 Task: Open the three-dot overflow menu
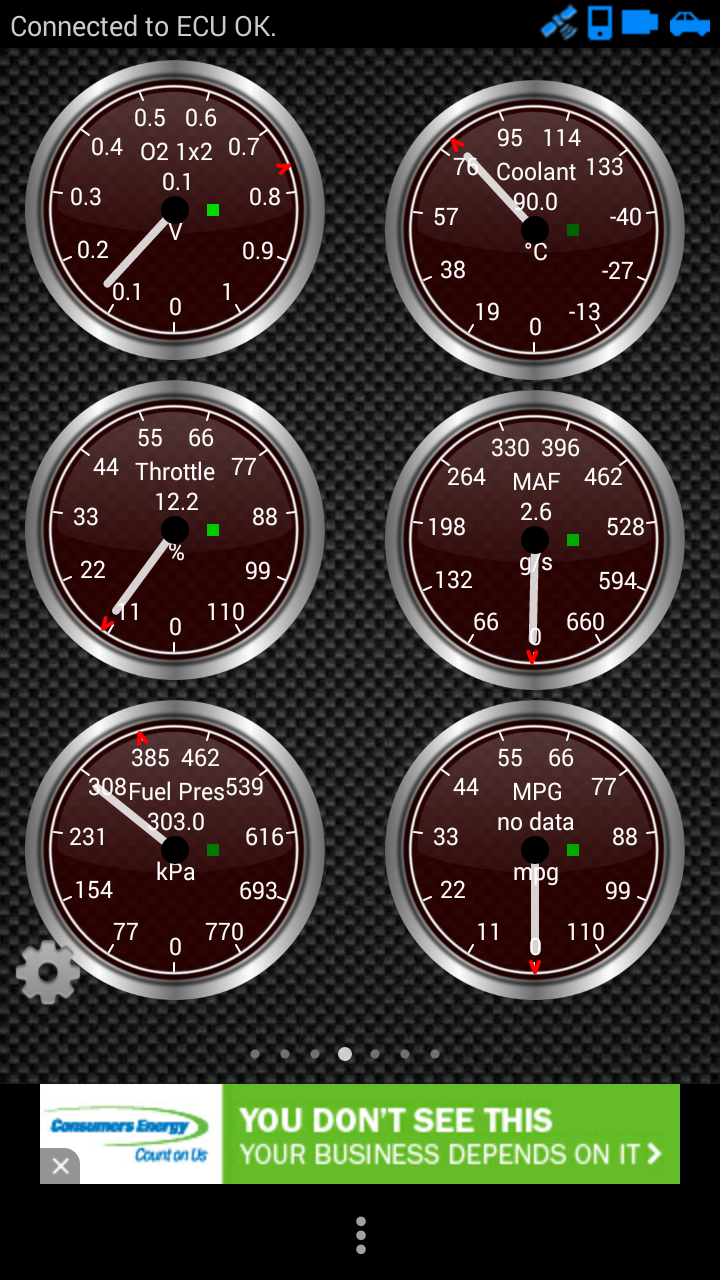(x=360, y=1235)
